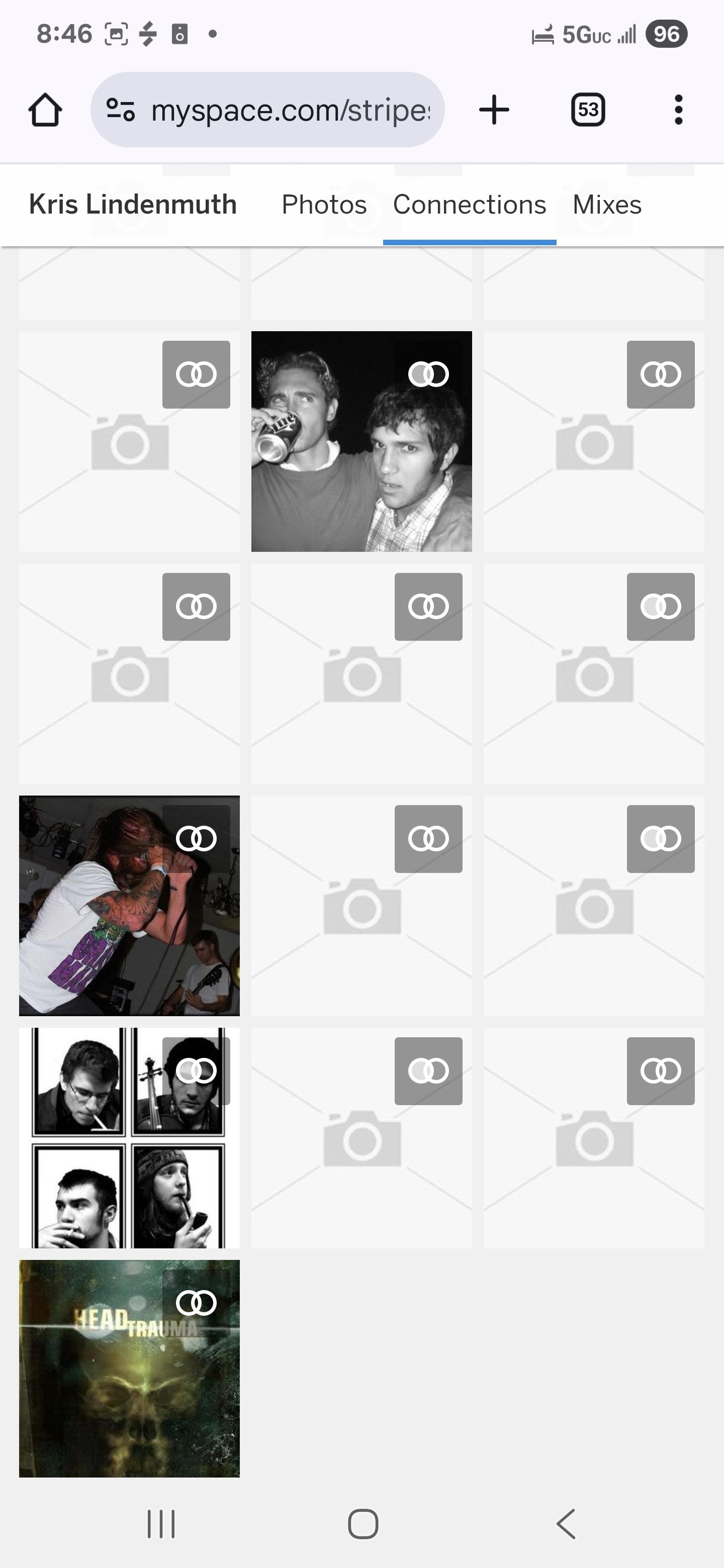Viewport: 724px width, 1568px height.
Task: Tap connect icon on tattooed singer tile
Action: click(x=196, y=839)
